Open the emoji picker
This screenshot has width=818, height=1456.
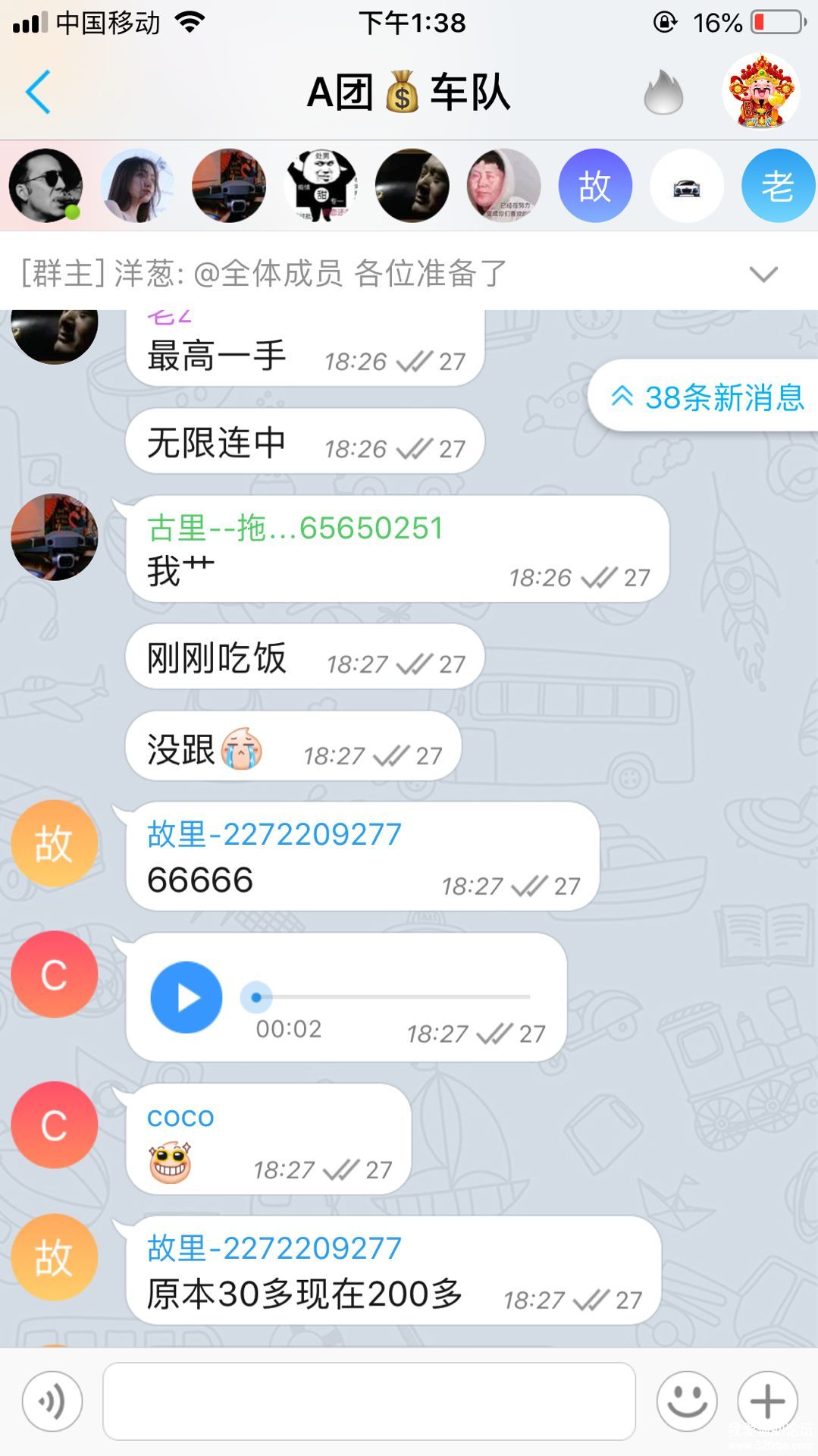coord(687,1401)
